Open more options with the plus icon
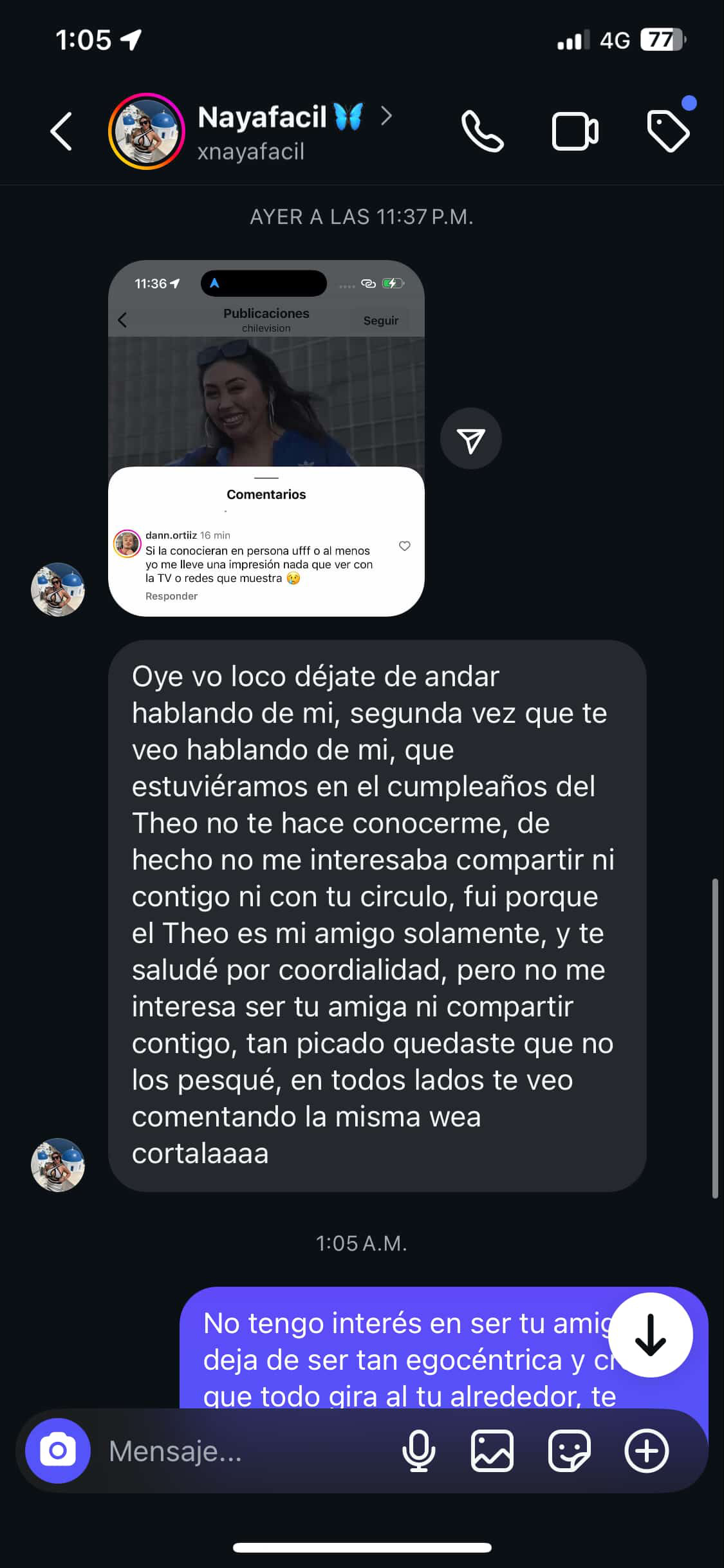Viewport: 724px width, 1568px height. pyautogui.click(x=647, y=1451)
